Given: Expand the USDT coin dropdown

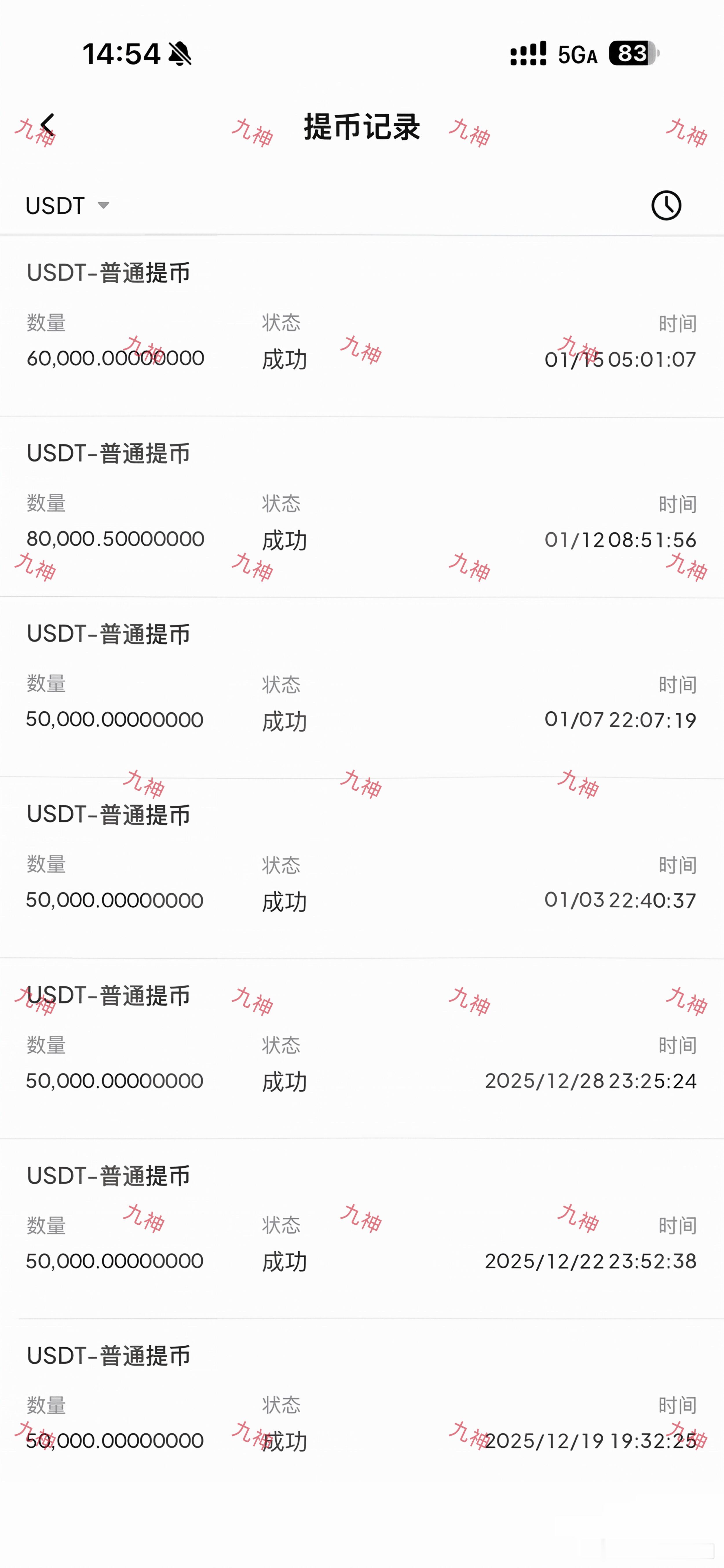Looking at the screenshot, I should (67, 206).
